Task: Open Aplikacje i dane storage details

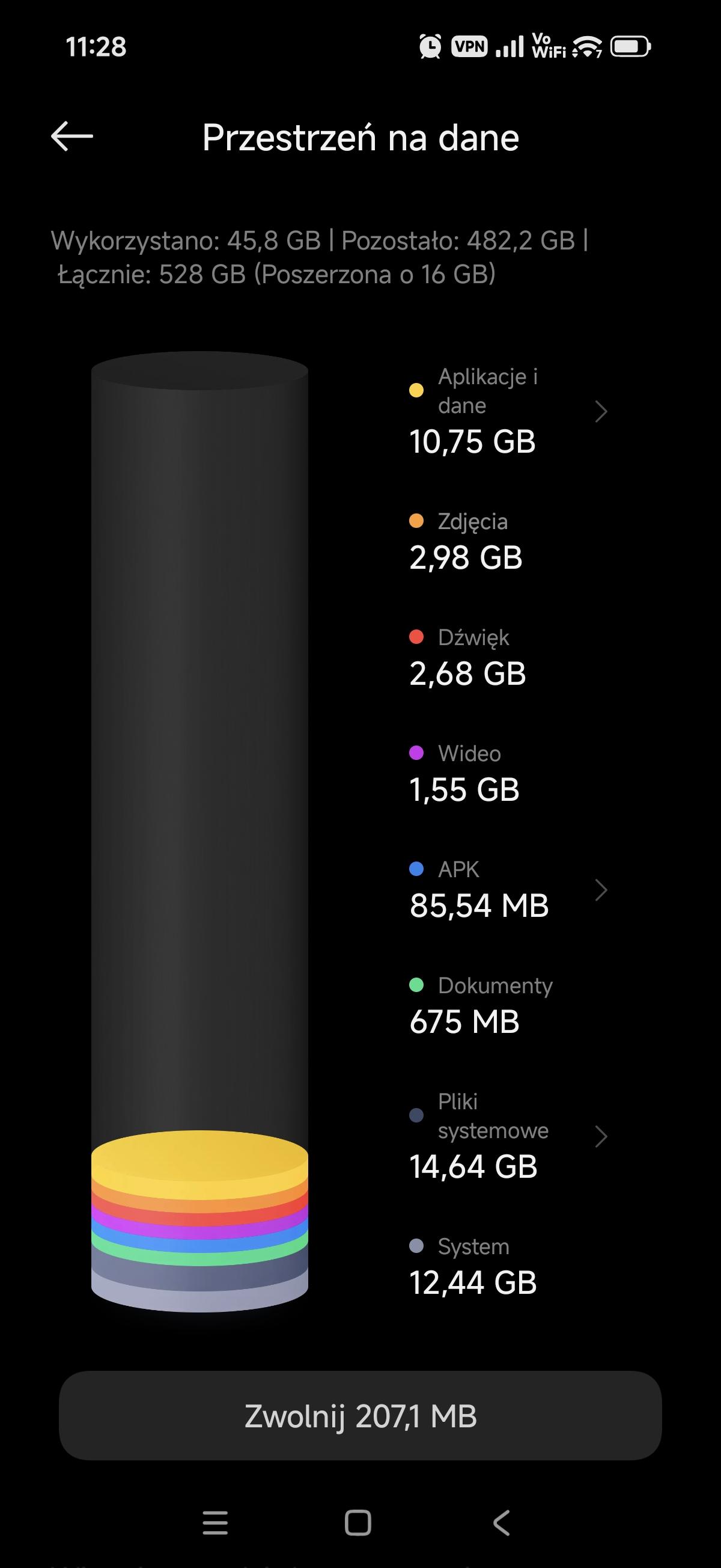Action: click(508, 412)
